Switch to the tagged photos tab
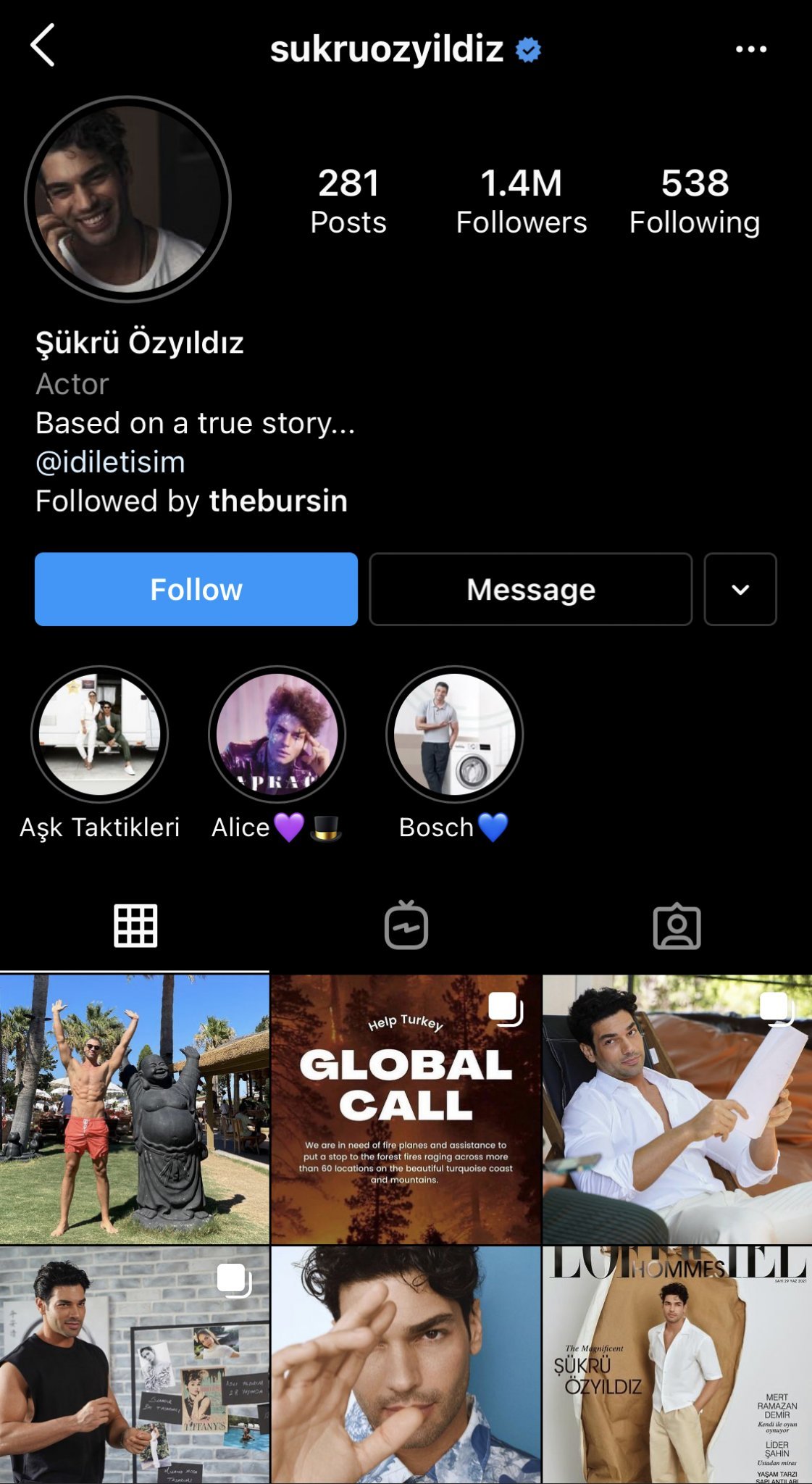812x1484 pixels. [677, 926]
